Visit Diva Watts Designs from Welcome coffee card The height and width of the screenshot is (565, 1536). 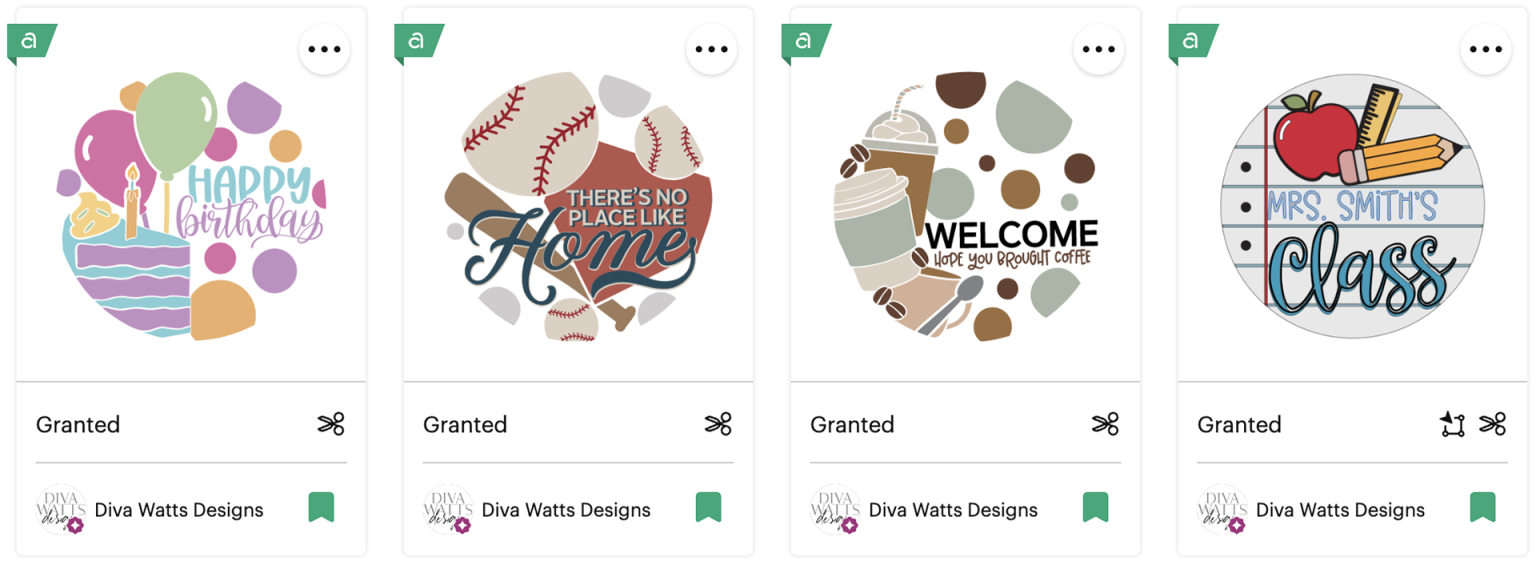pyautogui.click(x=952, y=510)
